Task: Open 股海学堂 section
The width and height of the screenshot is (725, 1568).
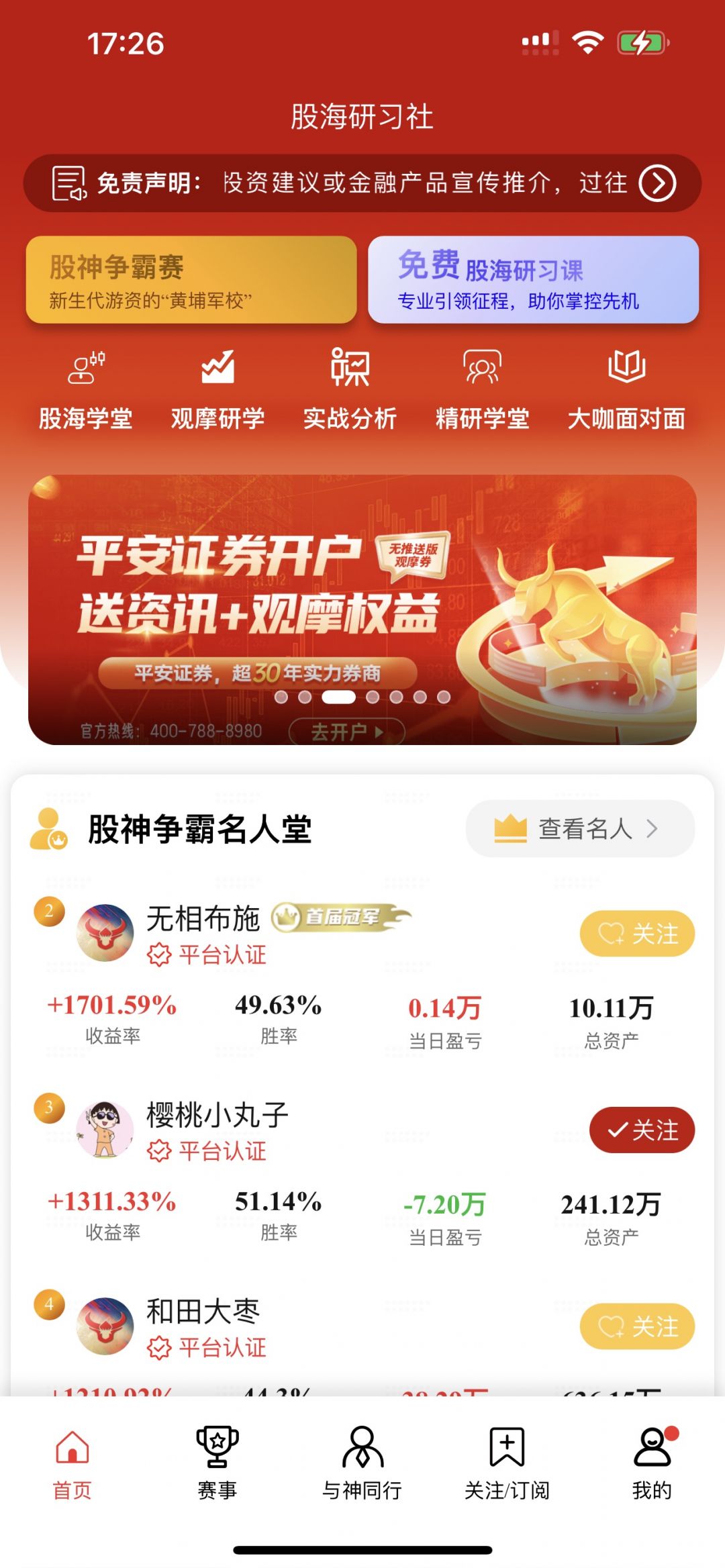Action: point(85,389)
